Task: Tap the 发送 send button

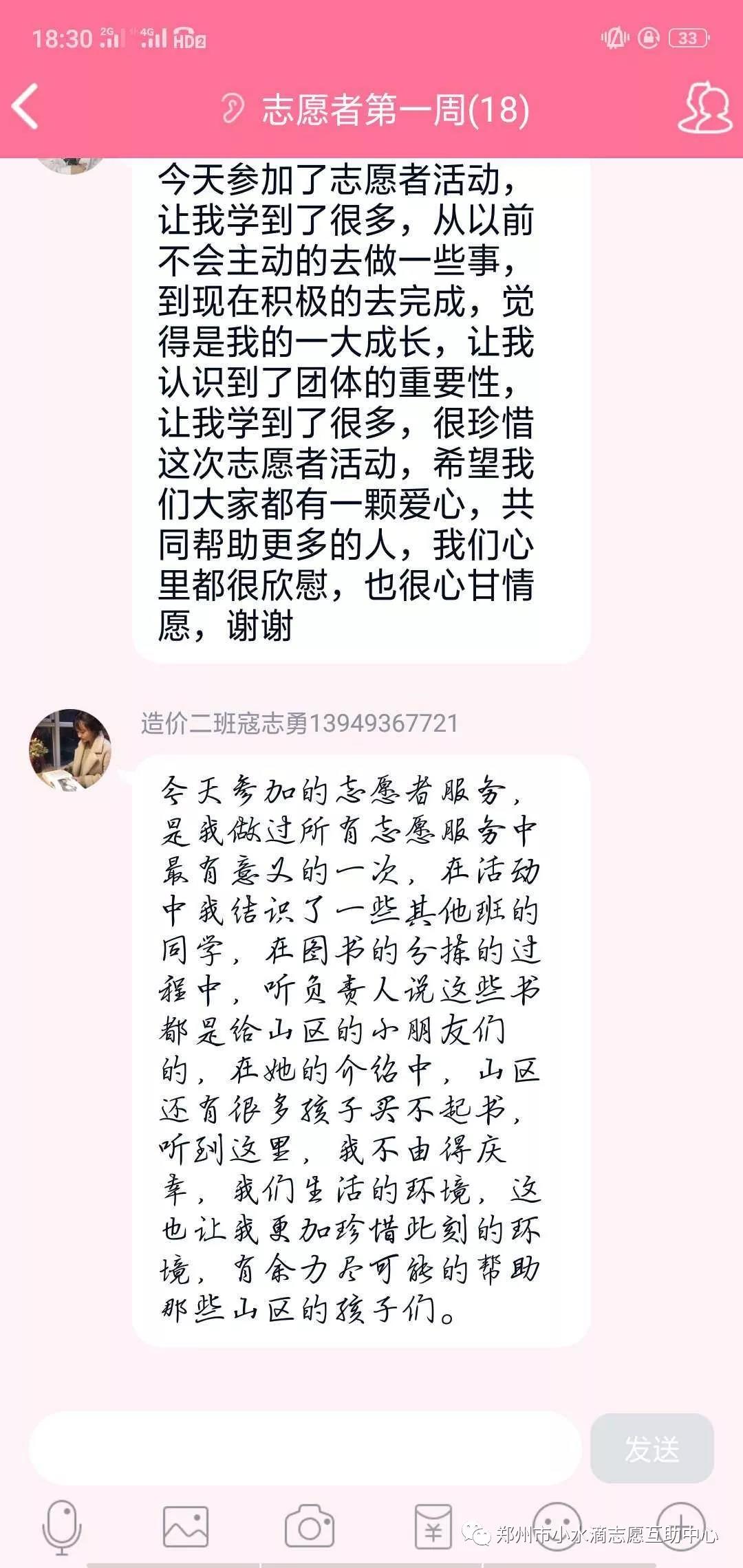Action: 652,1449
